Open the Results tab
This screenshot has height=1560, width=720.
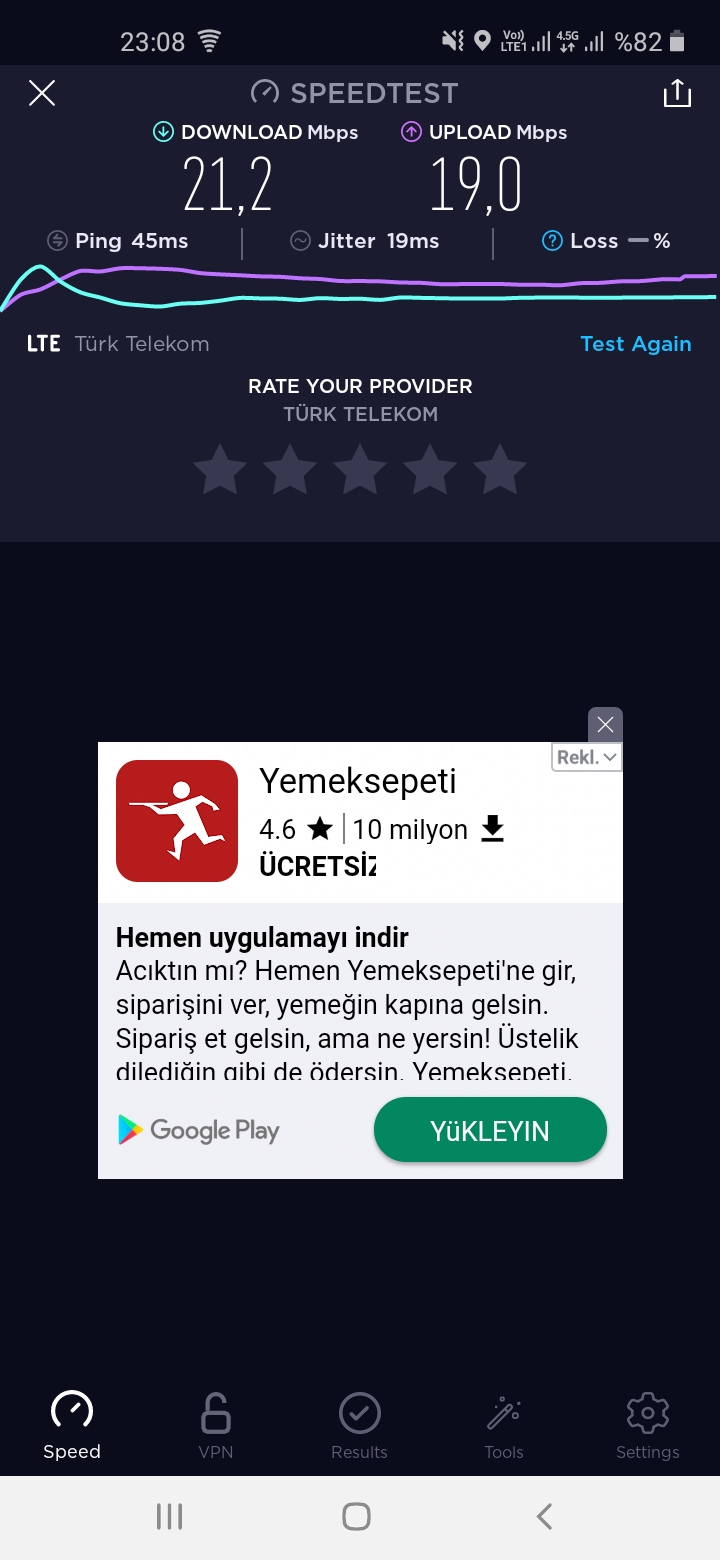tap(360, 1426)
